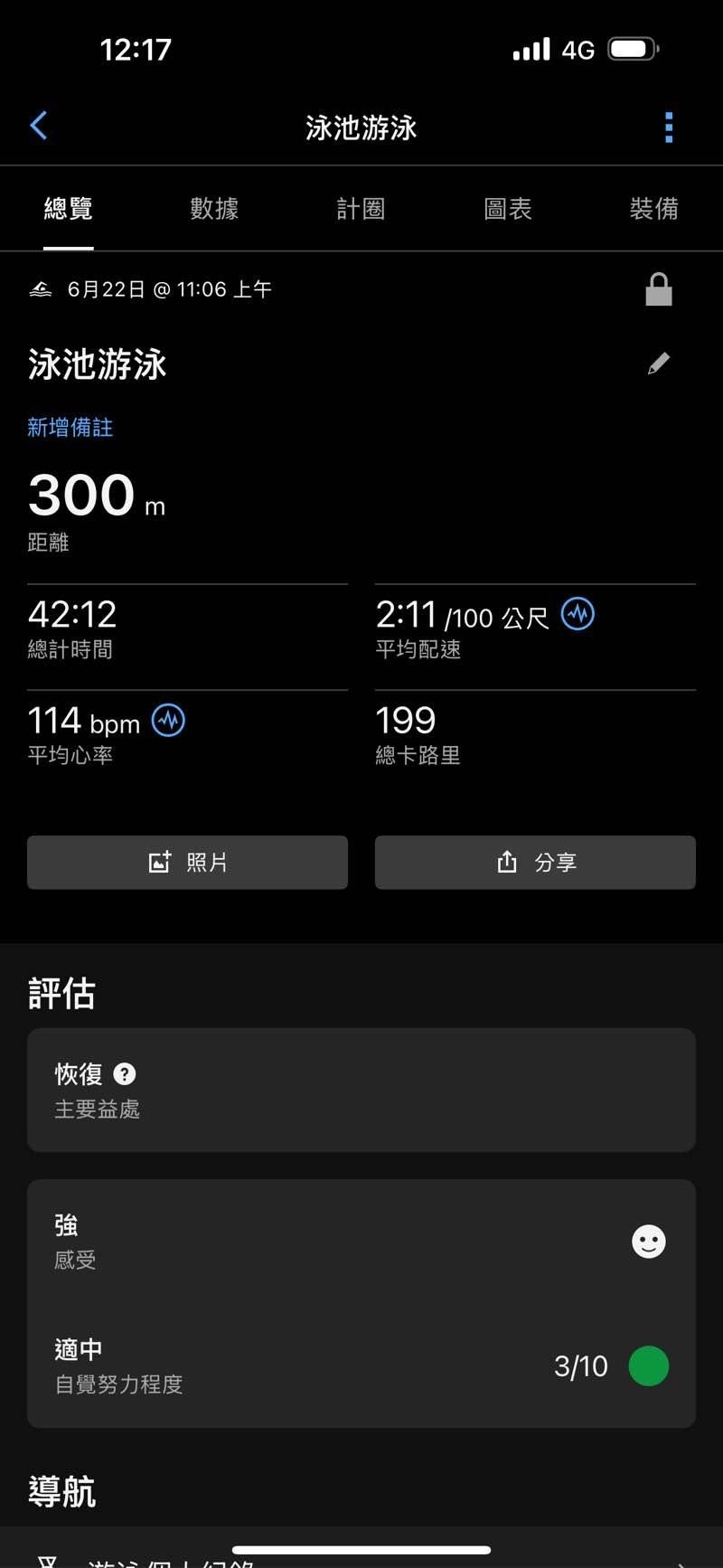
Task: Tap the info badge beside average pace
Action: pyautogui.click(x=577, y=614)
